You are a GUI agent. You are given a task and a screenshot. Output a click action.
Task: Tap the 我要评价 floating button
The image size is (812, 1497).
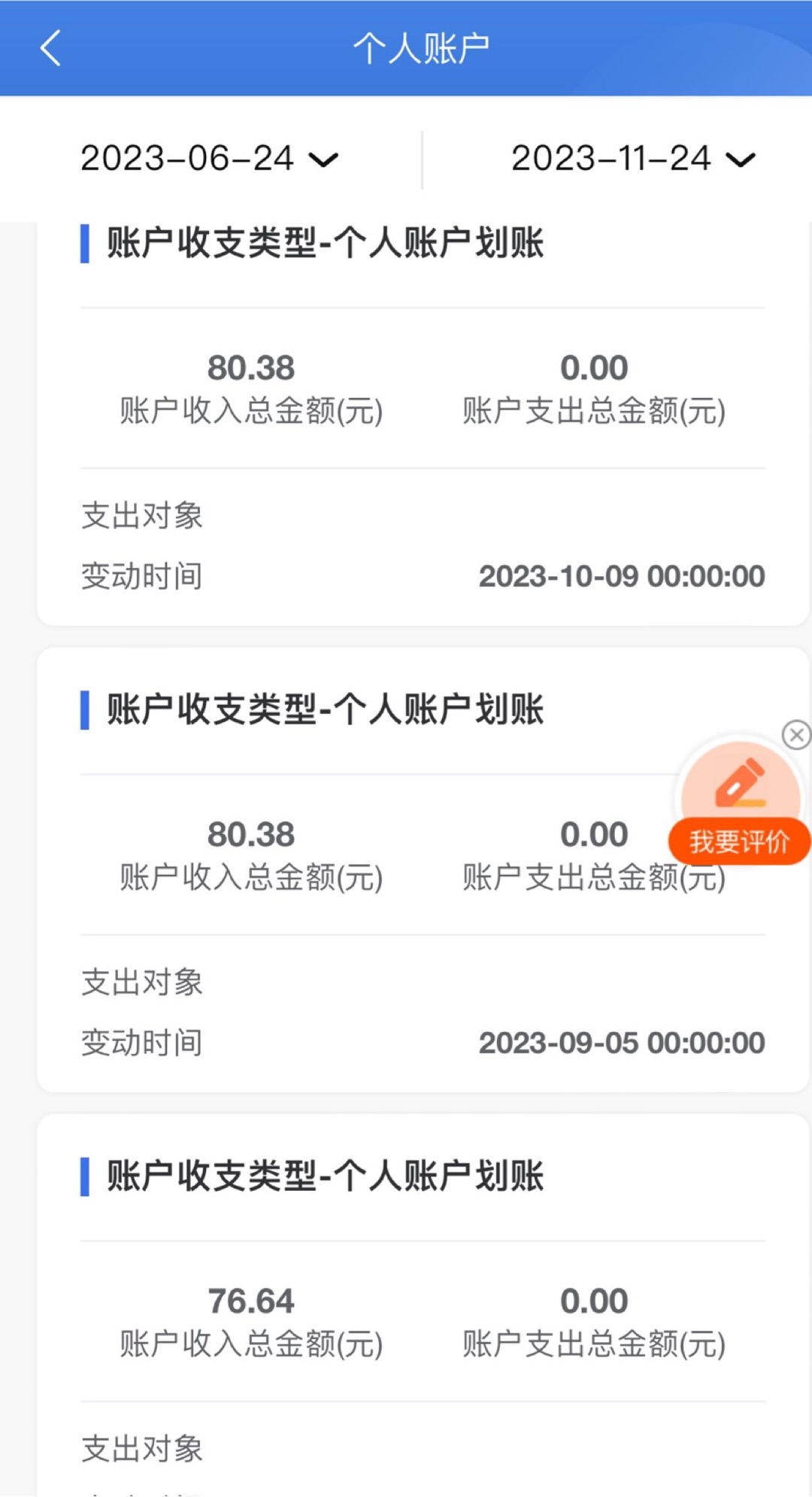click(740, 803)
